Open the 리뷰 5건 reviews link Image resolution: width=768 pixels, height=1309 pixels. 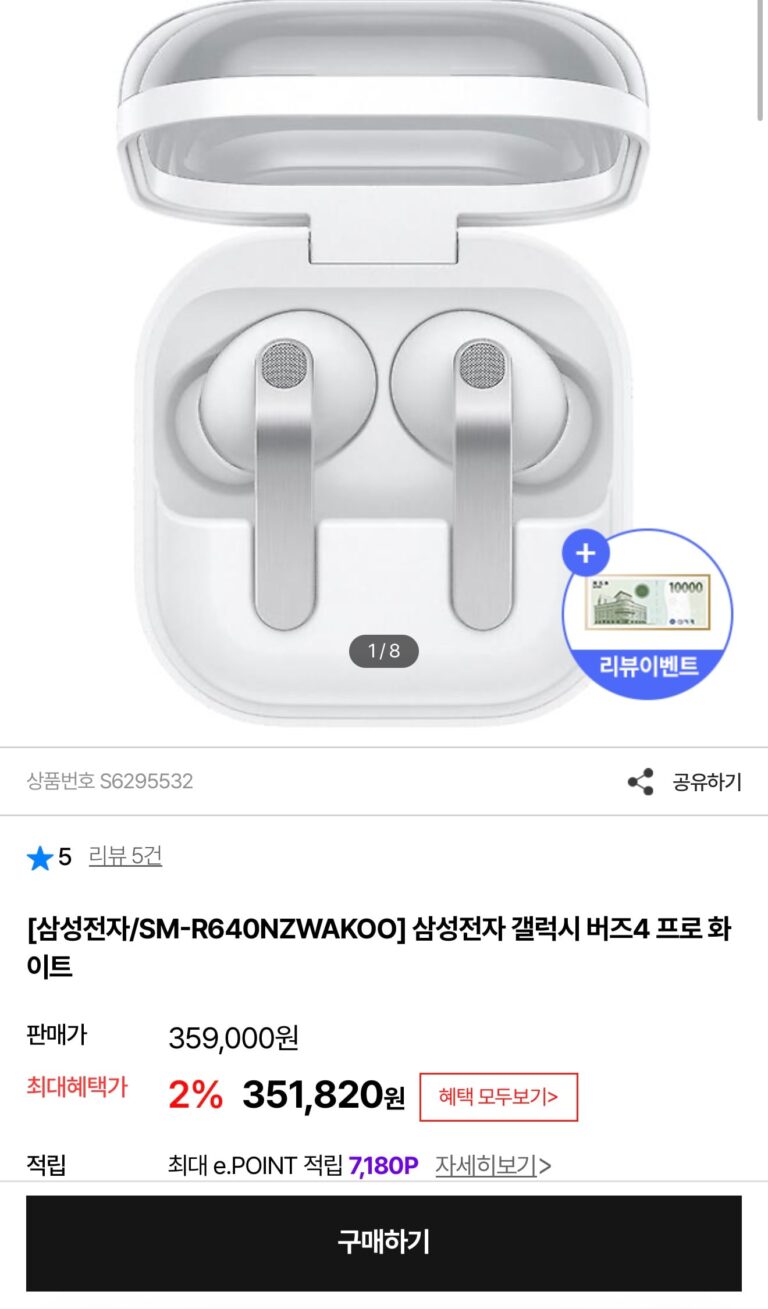tap(125, 856)
